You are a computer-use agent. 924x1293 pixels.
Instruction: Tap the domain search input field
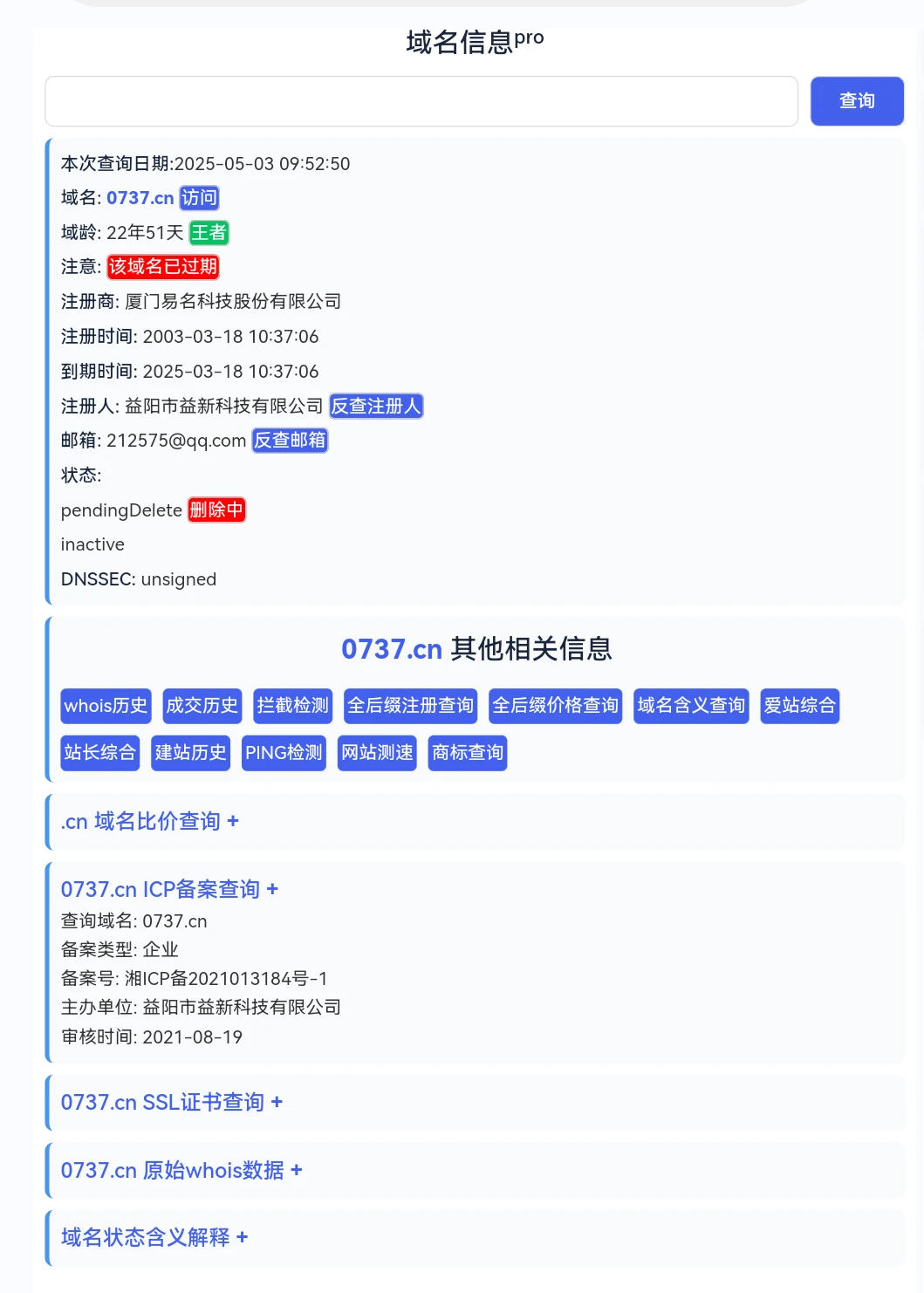(x=421, y=101)
